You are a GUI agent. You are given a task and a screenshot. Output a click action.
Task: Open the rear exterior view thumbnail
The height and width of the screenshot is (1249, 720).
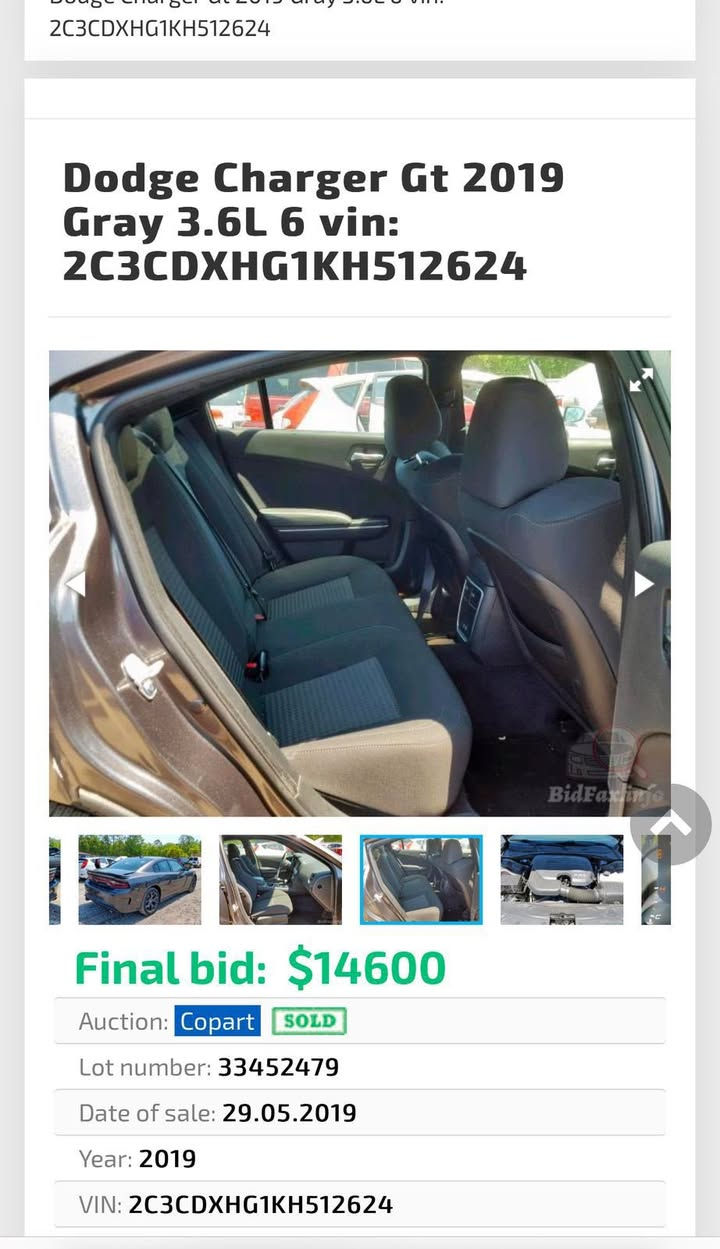[x=139, y=880]
